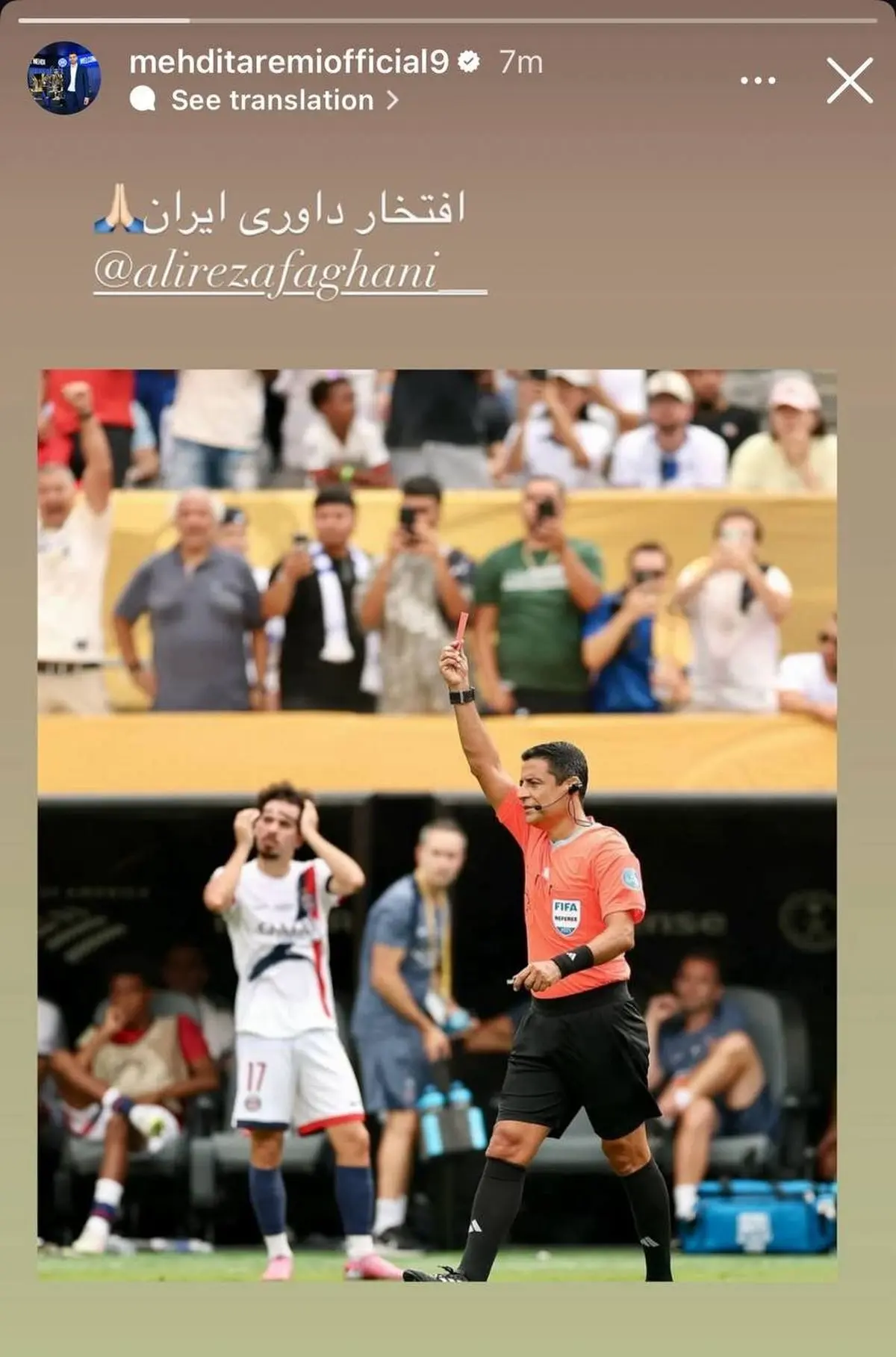
Task: Open the @alirezafaghani mention
Action: (x=290, y=273)
